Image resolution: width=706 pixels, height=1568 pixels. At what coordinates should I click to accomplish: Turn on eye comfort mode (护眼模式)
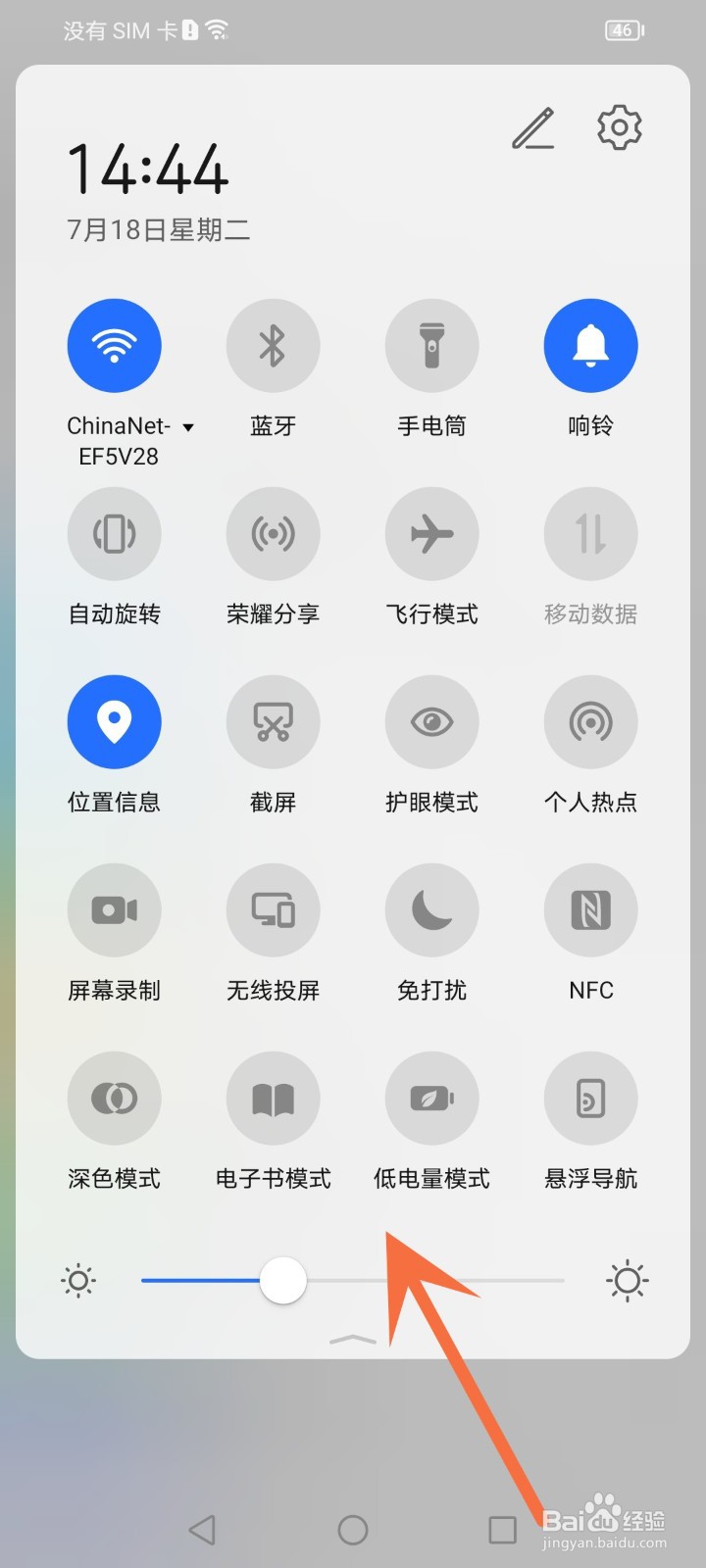click(x=432, y=722)
